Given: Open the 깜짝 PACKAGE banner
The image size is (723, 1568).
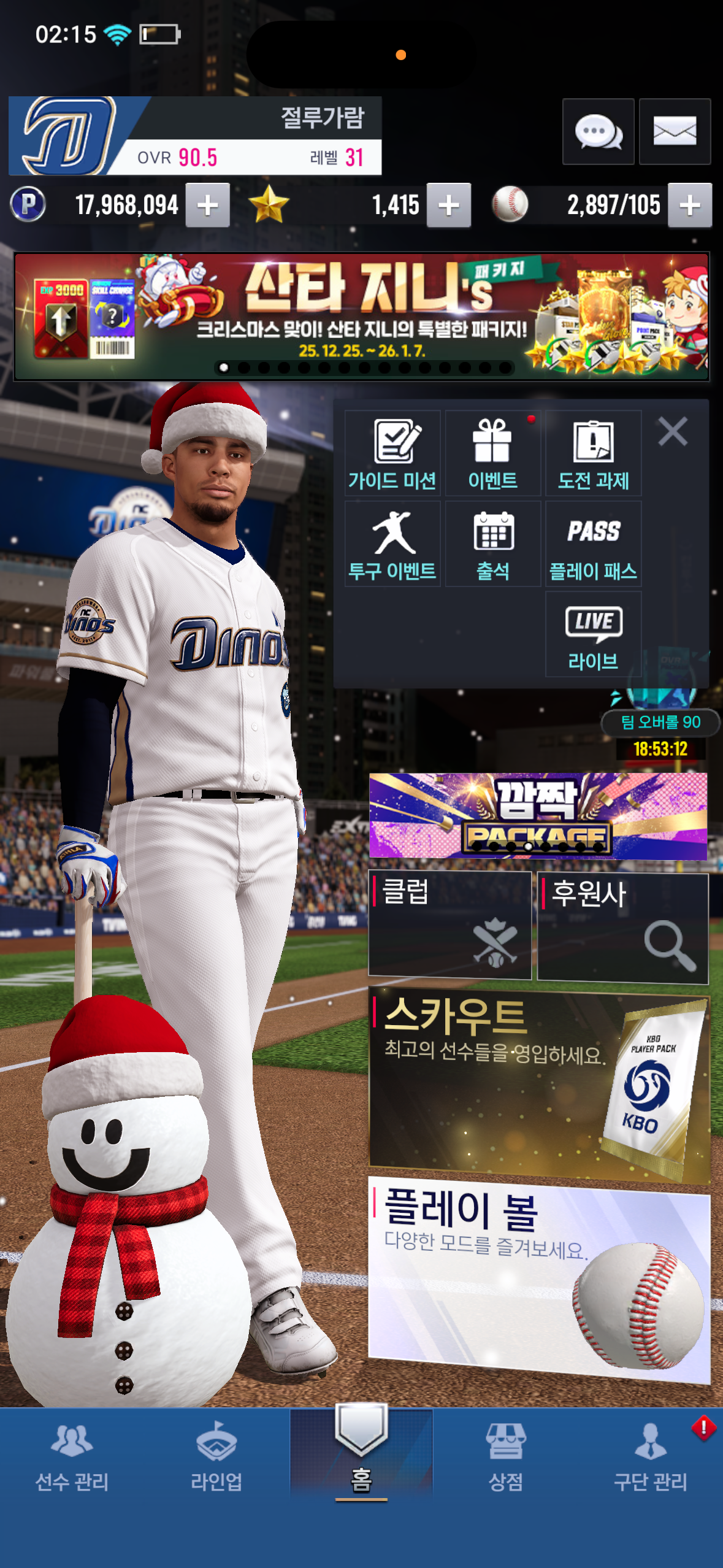Looking at the screenshot, I should point(538,816).
